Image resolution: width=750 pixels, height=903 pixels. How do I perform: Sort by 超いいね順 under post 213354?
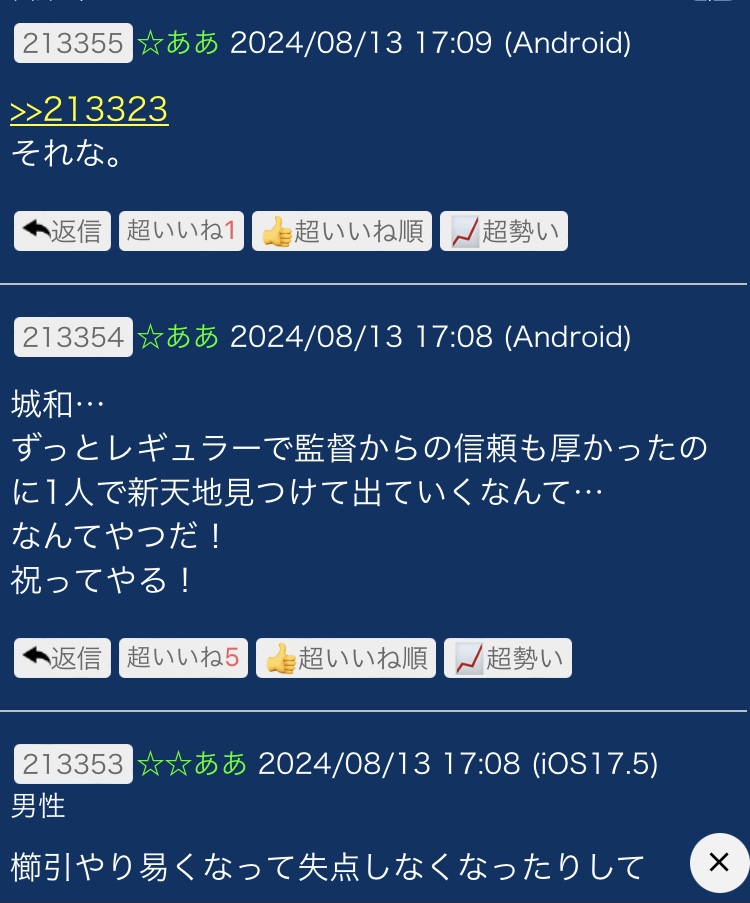(x=346, y=658)
